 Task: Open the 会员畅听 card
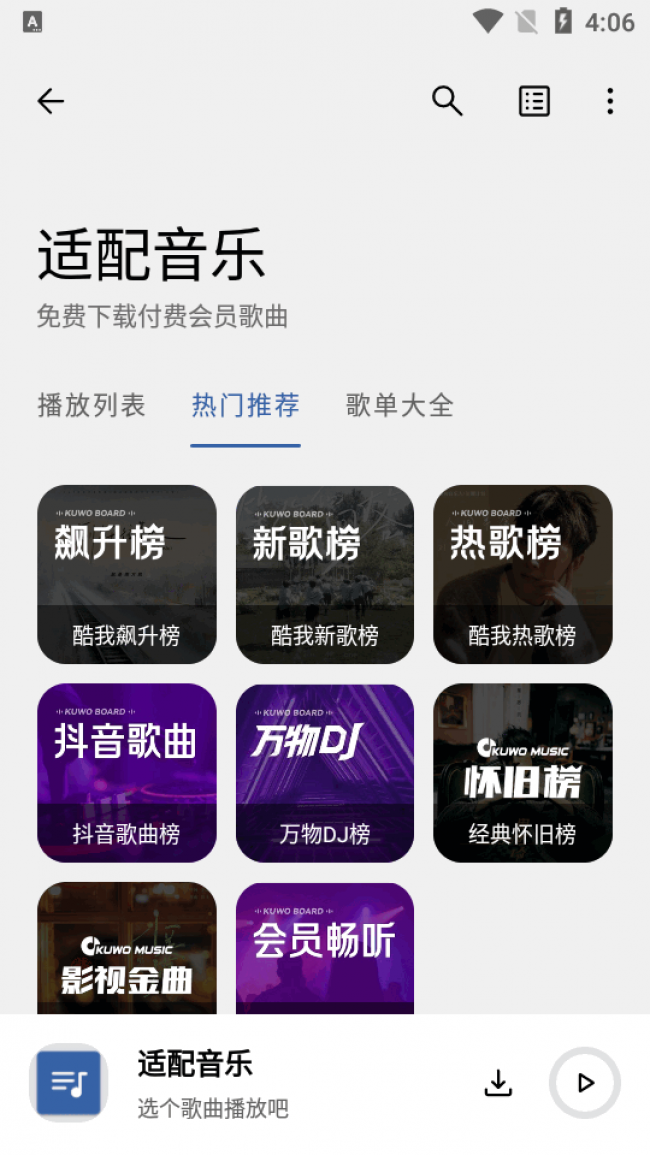tap(325, 948)
